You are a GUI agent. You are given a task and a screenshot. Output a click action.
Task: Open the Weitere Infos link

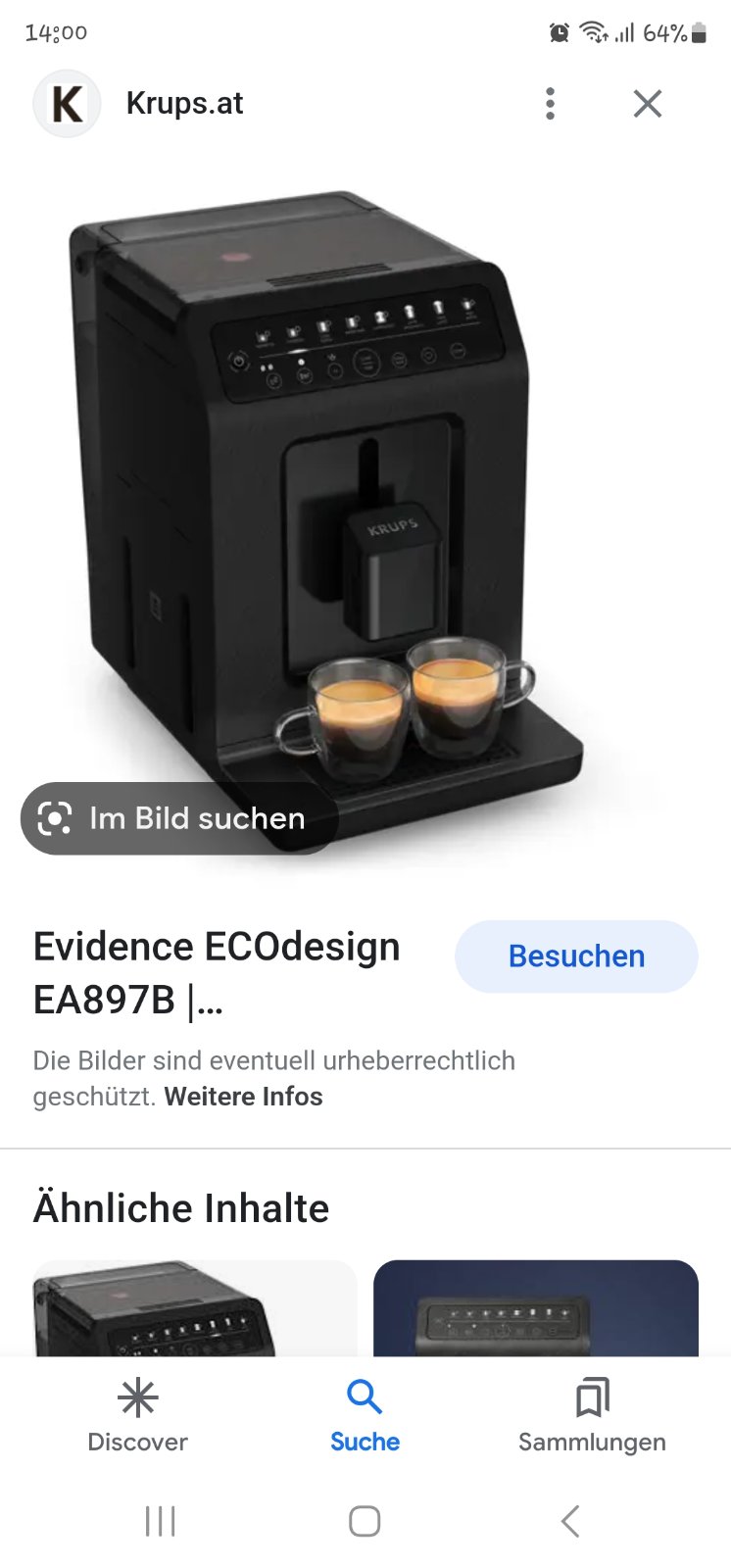(243, 1096)
